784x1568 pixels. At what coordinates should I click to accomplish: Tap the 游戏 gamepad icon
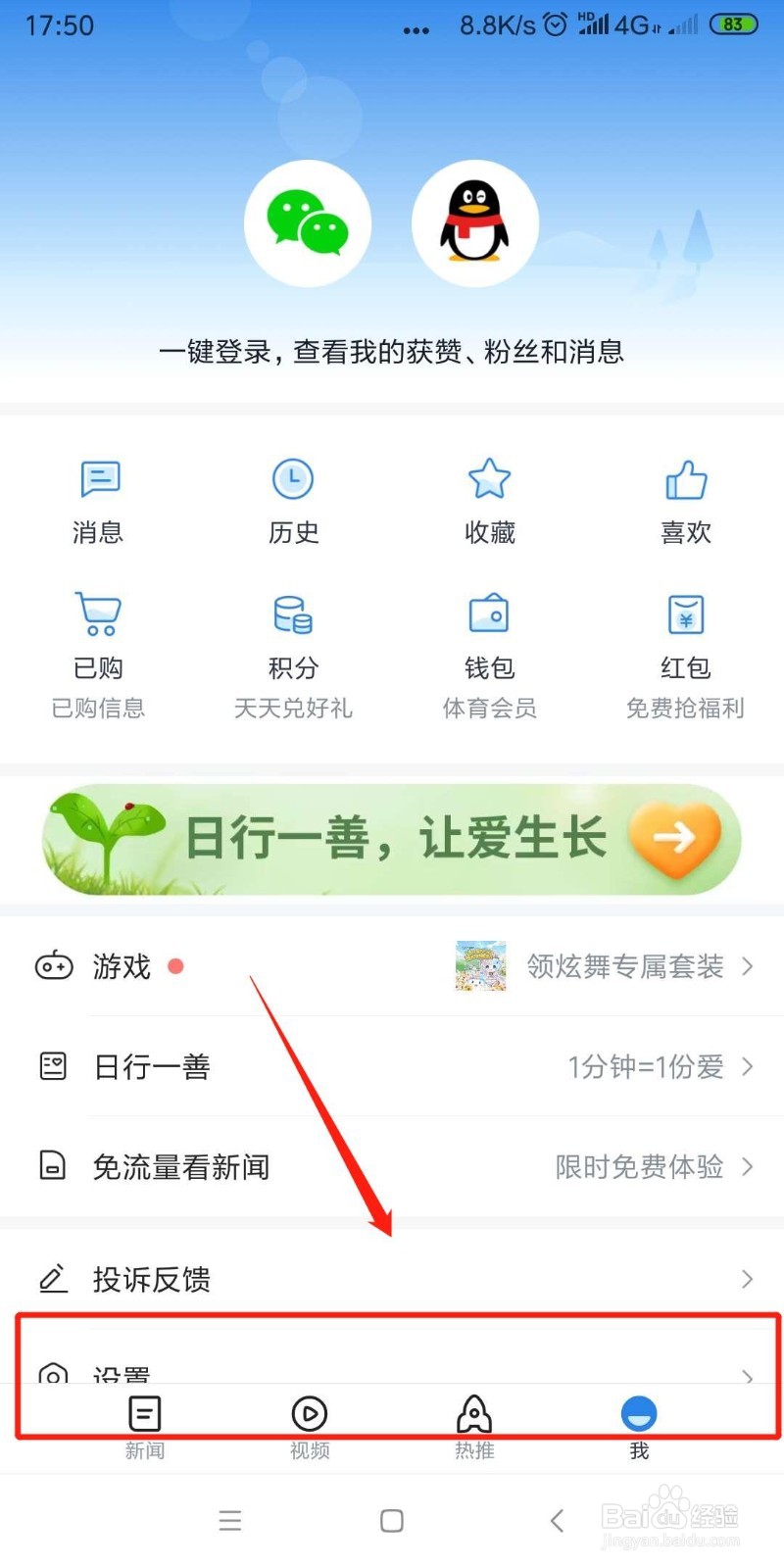click(x=54, y=966)
